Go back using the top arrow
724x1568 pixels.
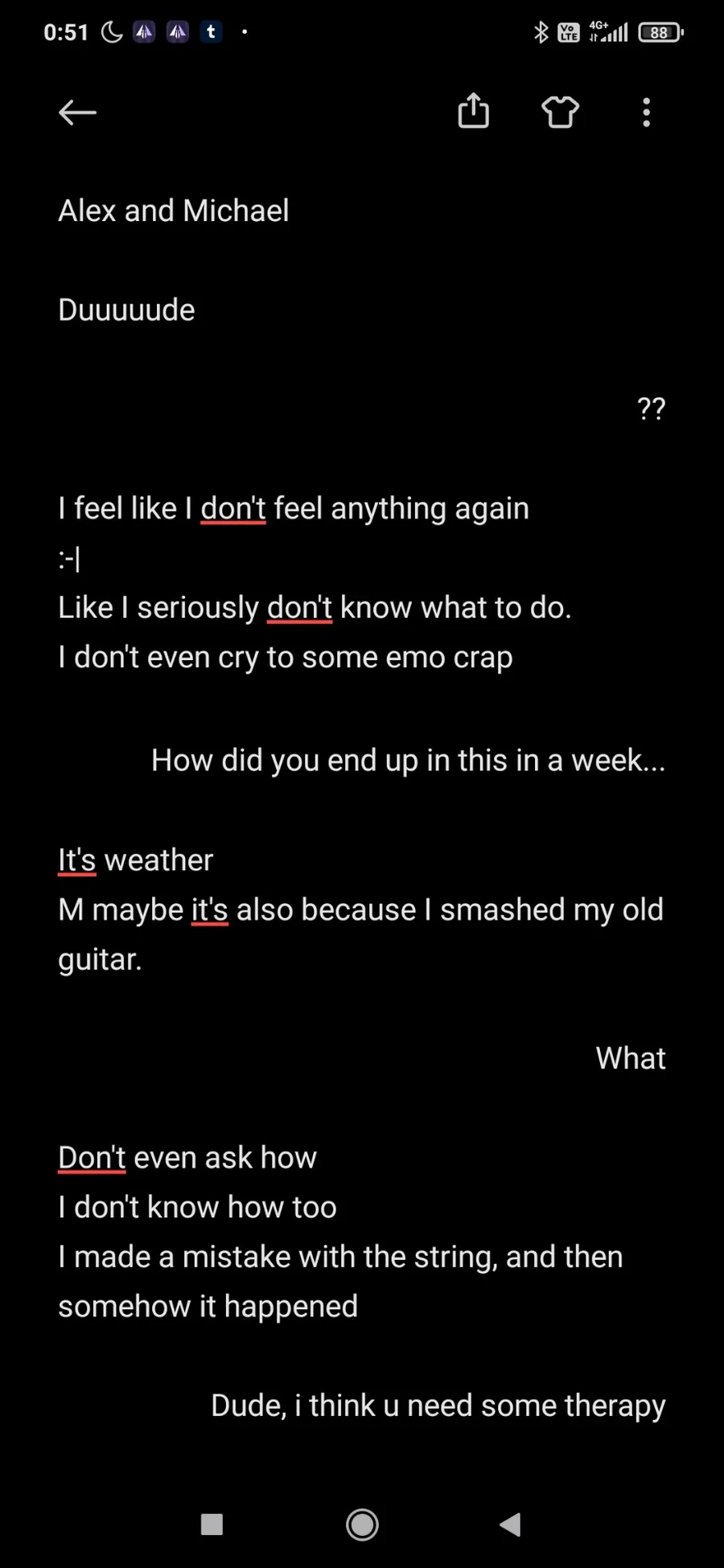point(77,113)
